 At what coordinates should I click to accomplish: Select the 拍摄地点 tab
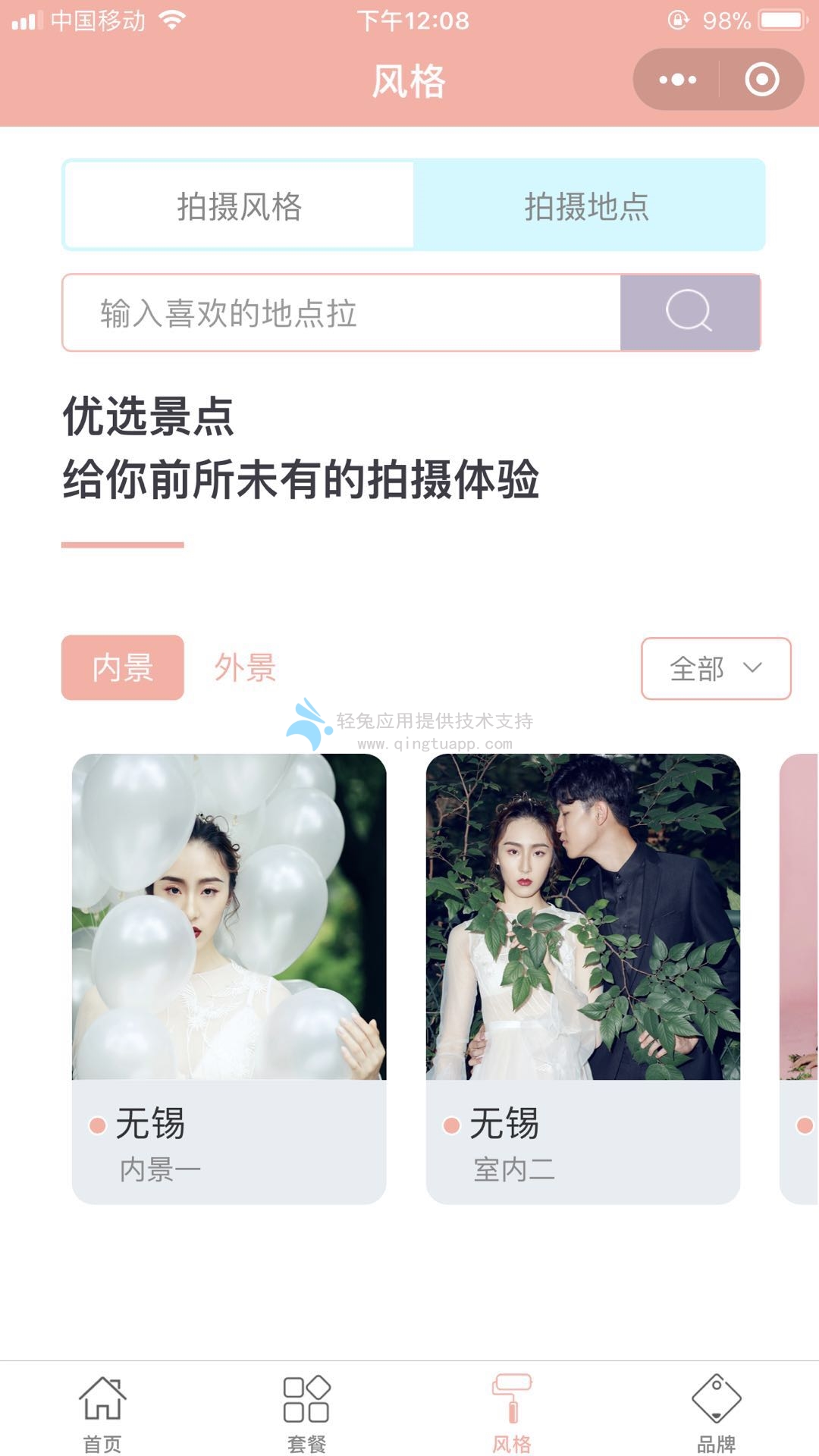click(x=587, y=206)
